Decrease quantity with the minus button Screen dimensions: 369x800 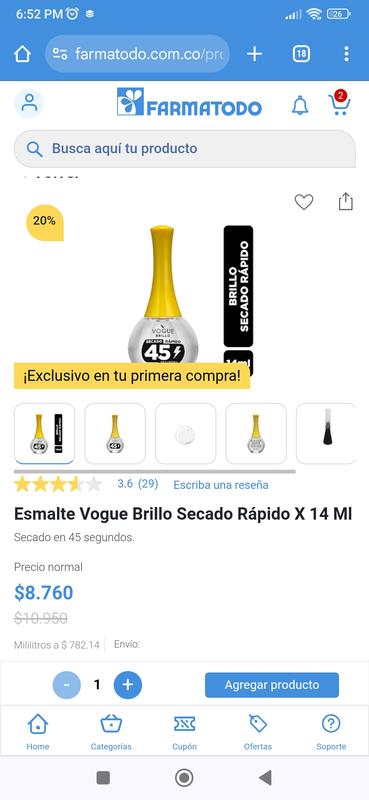tap(66, 685)
